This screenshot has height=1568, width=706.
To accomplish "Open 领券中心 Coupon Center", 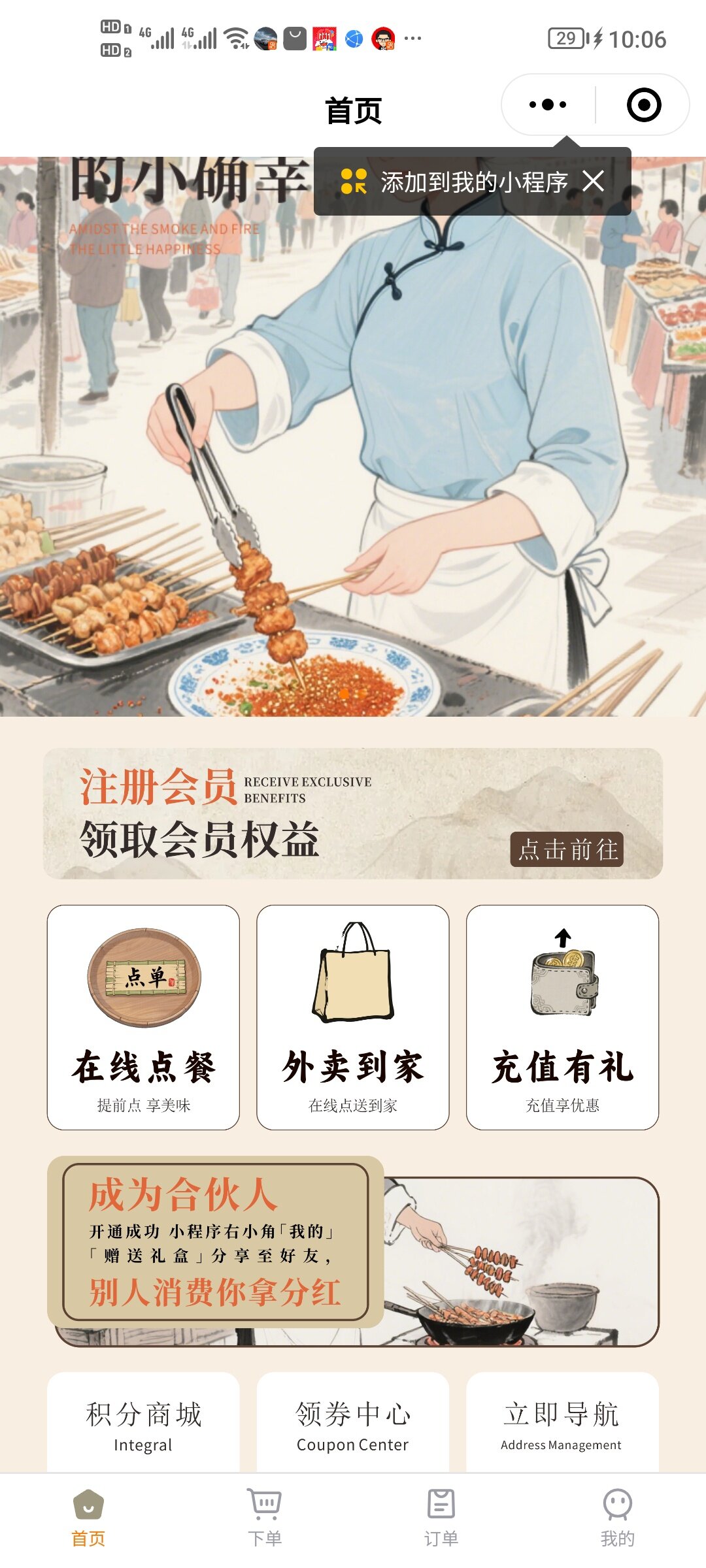I will (353, 1424).
